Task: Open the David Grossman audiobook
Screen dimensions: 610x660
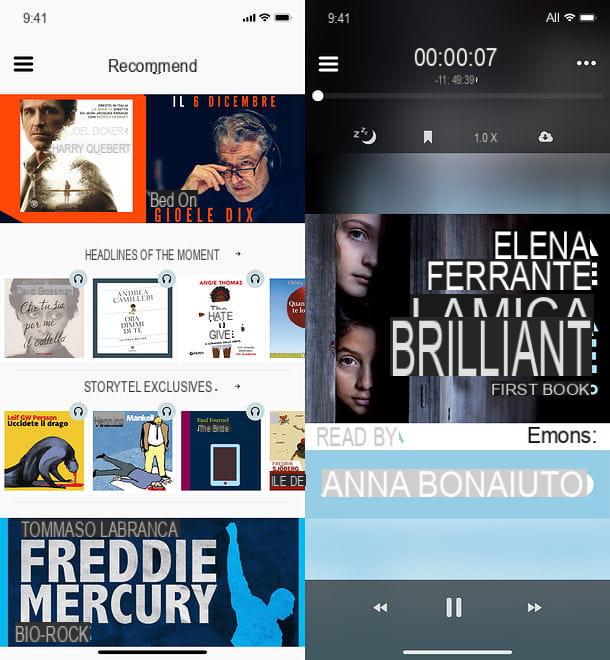Action: click(x=45, y=318)
